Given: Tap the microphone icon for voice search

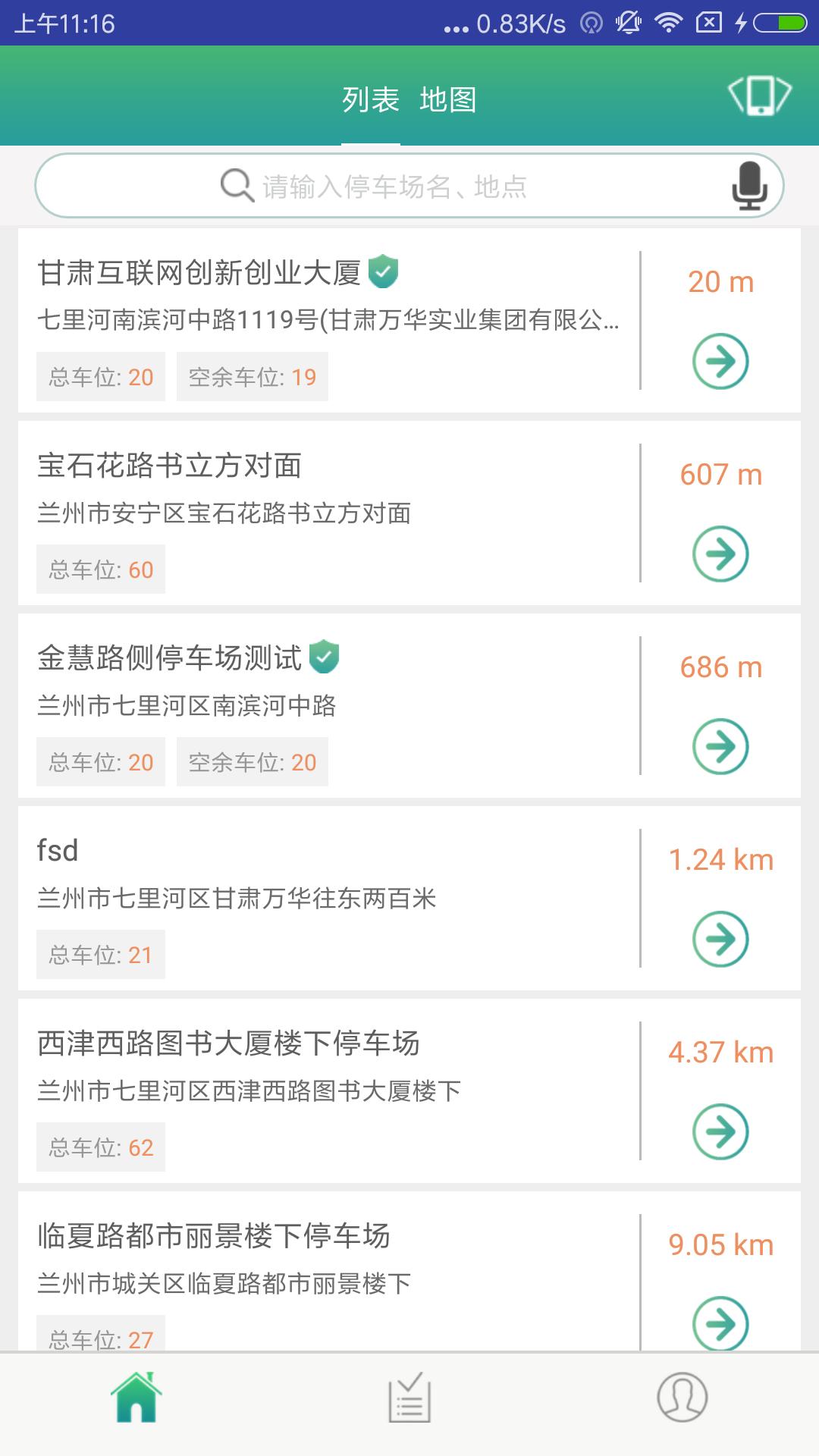Looking at the screenshot, I should [x=749, y=184].
